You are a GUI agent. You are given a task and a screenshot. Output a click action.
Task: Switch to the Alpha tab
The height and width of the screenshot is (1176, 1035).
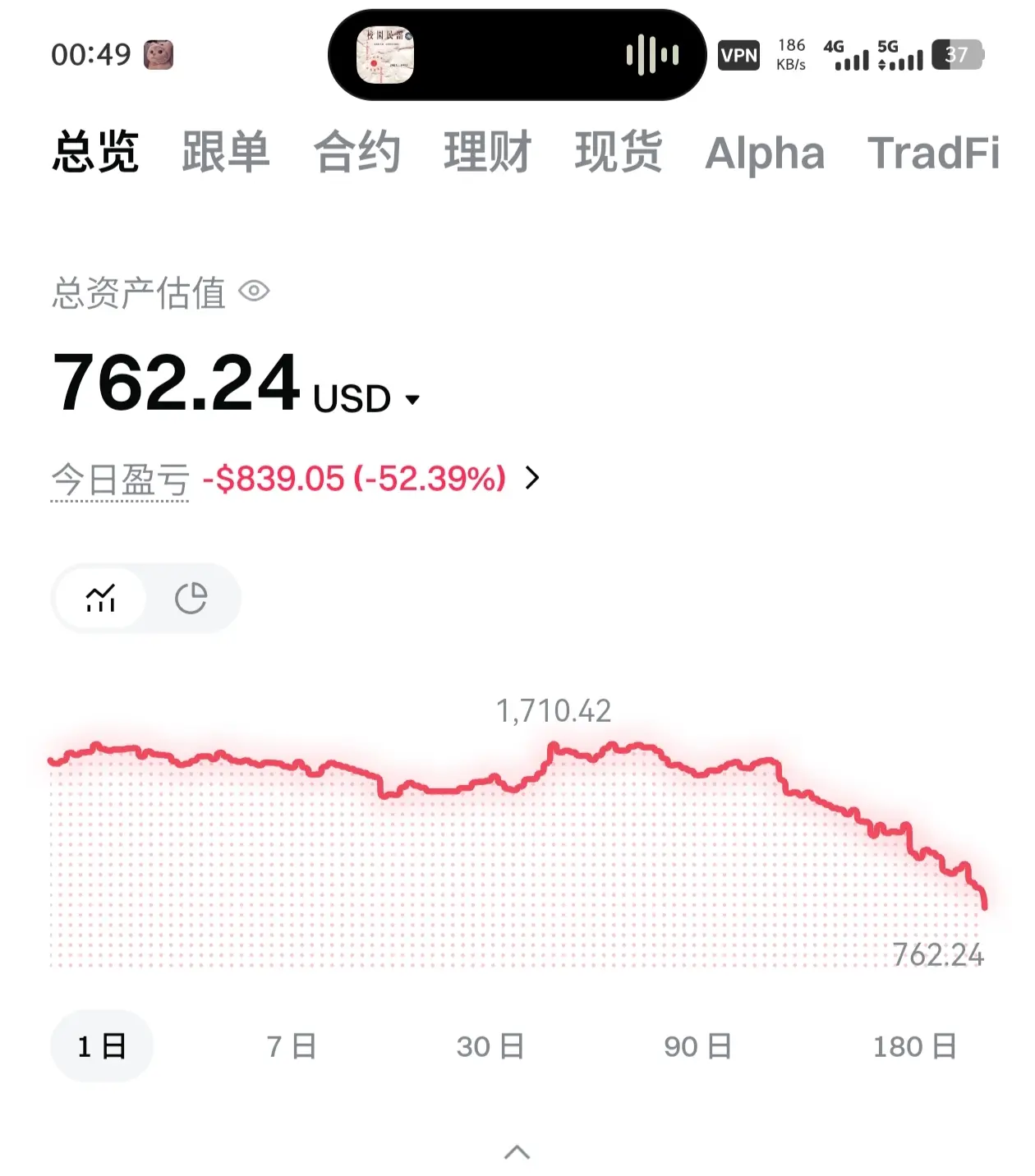click(765, 153)
